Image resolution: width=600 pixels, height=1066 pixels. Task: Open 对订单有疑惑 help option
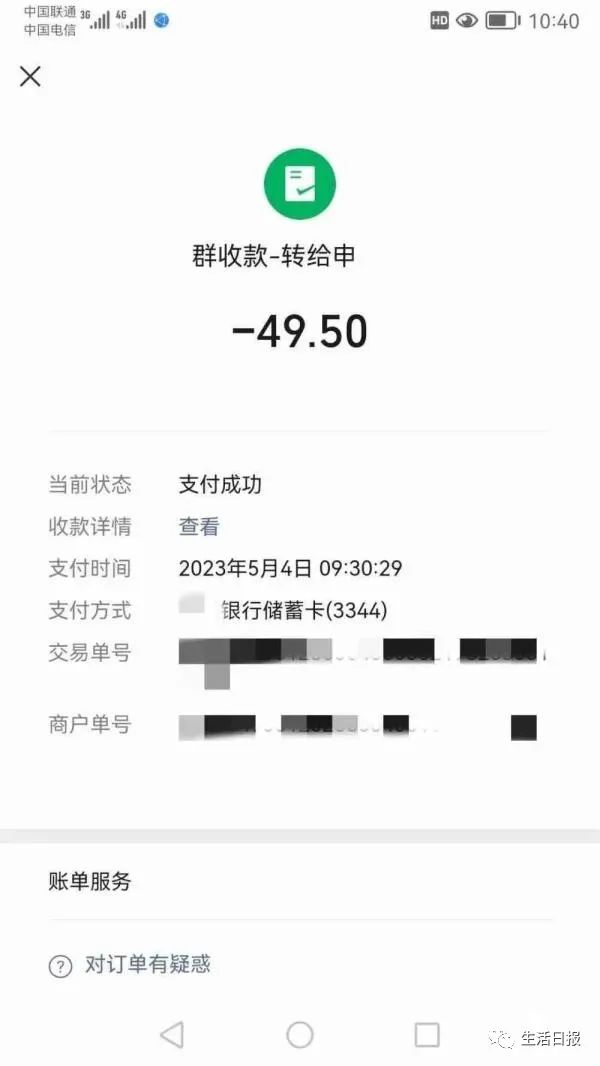click(147, 965)
